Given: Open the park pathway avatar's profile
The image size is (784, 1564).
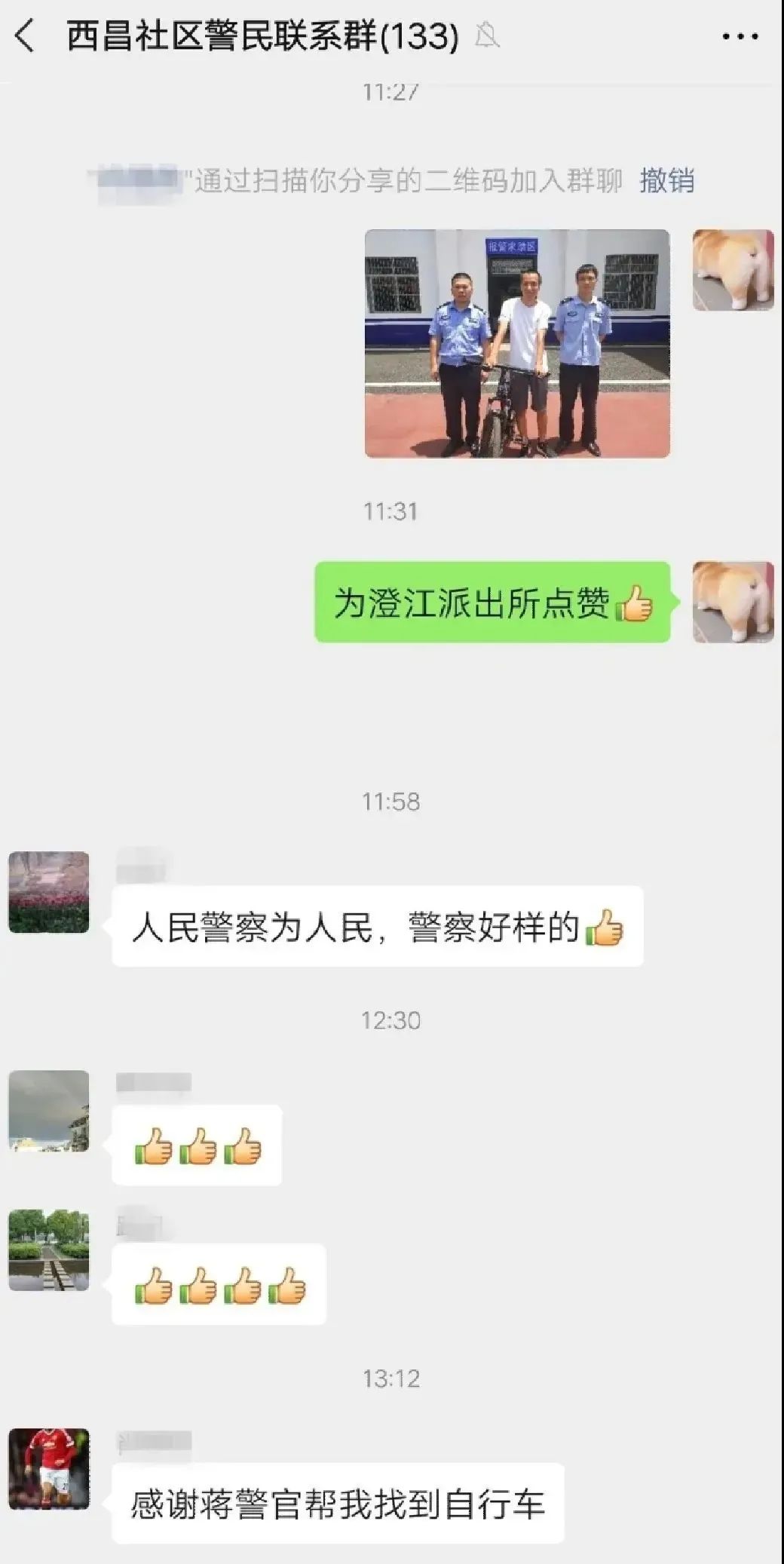Looking at the screenshot, I should click(x=49, y=1250).
